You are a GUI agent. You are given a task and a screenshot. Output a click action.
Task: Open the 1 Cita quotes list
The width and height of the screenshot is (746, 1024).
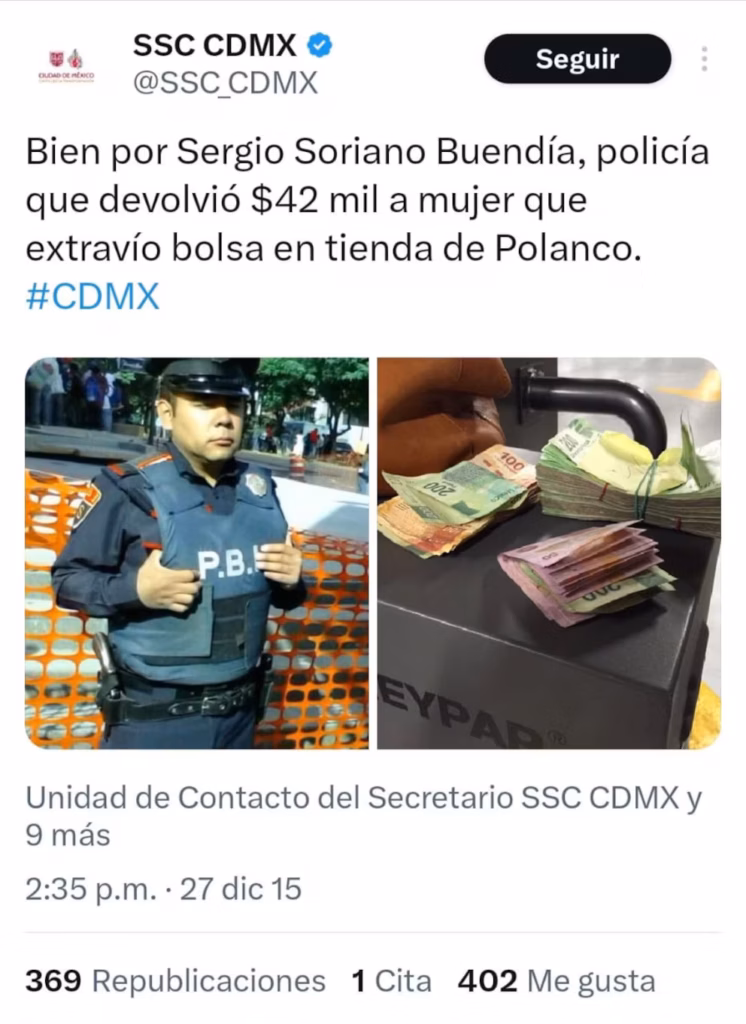[x=391, y=981]
